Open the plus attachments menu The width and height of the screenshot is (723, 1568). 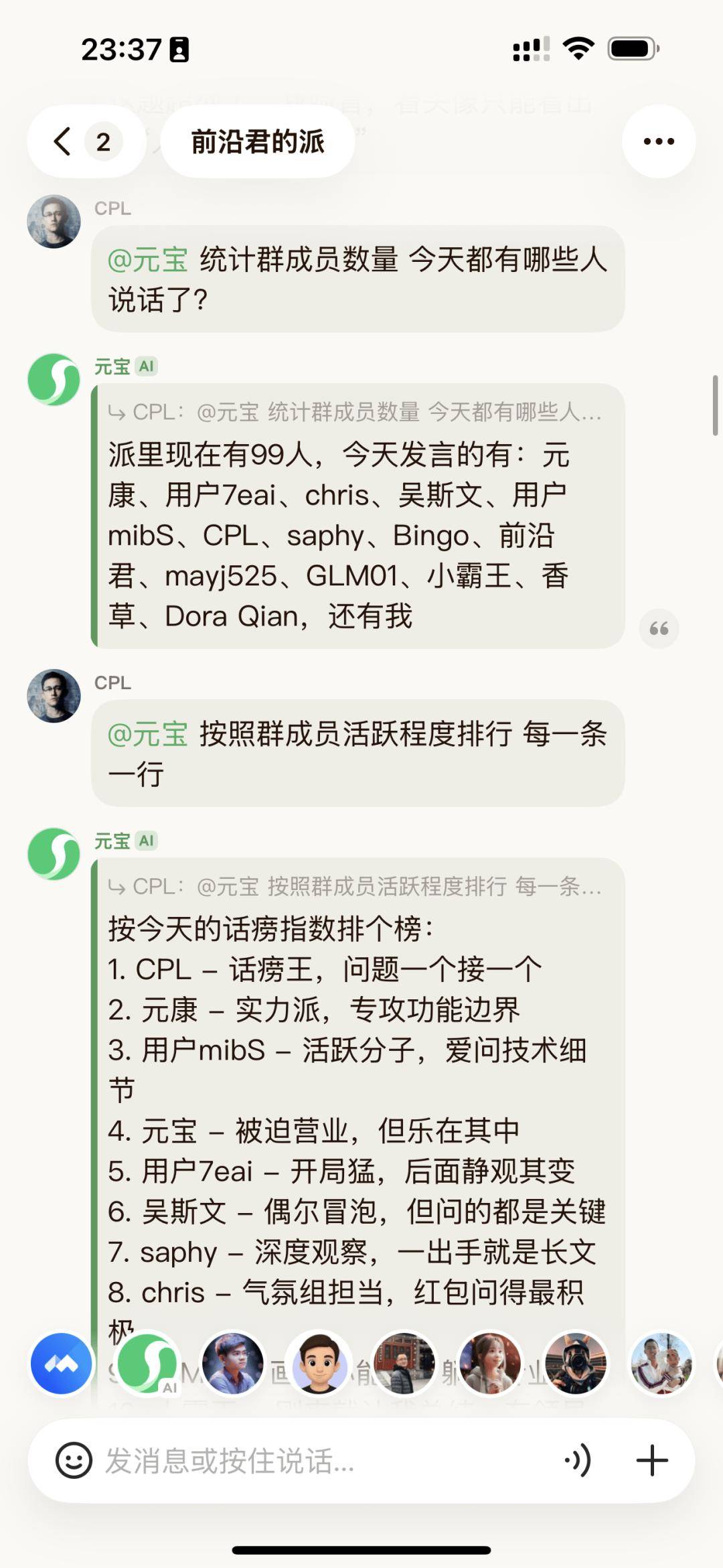pos(652,1460)
